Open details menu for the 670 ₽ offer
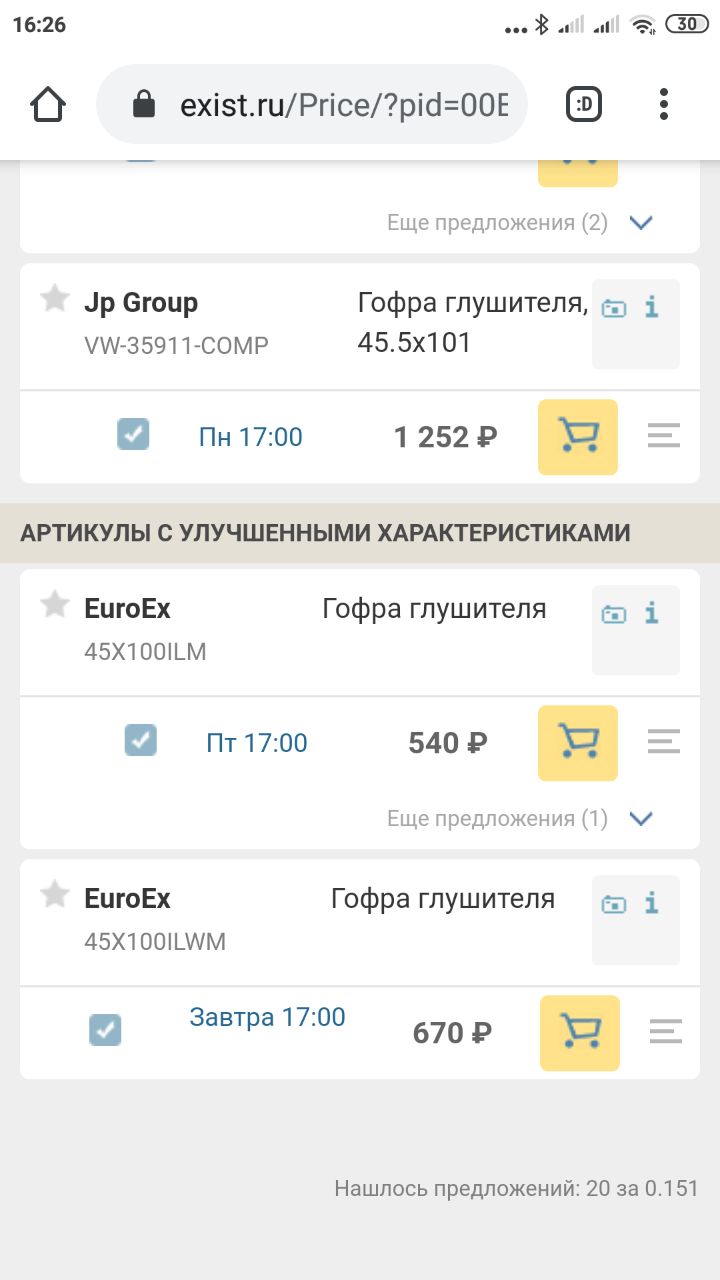This screenshot has width=720, height=1280. tap(666, 1031)
